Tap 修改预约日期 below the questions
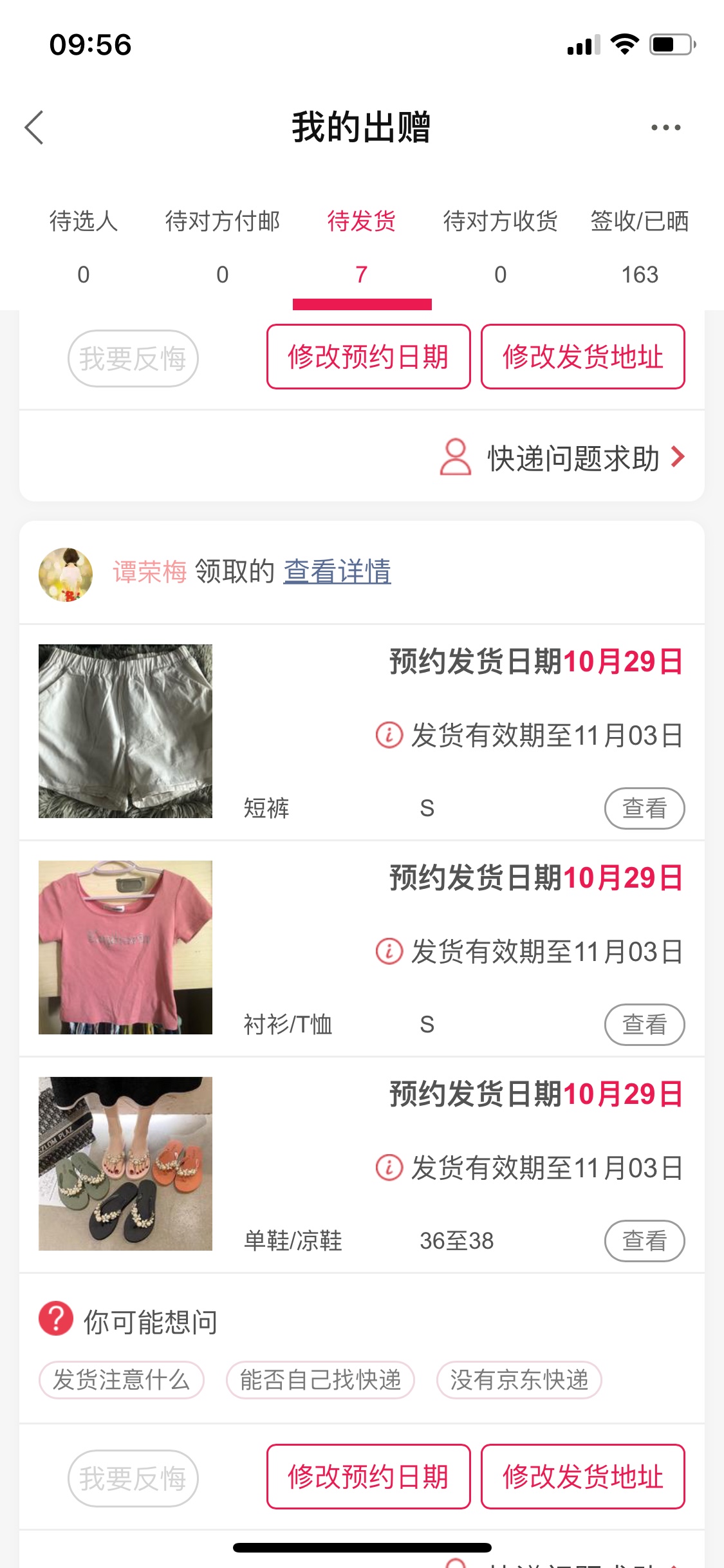The height and width of the screenshot is (1568, 724). (x=368, y=1477)
